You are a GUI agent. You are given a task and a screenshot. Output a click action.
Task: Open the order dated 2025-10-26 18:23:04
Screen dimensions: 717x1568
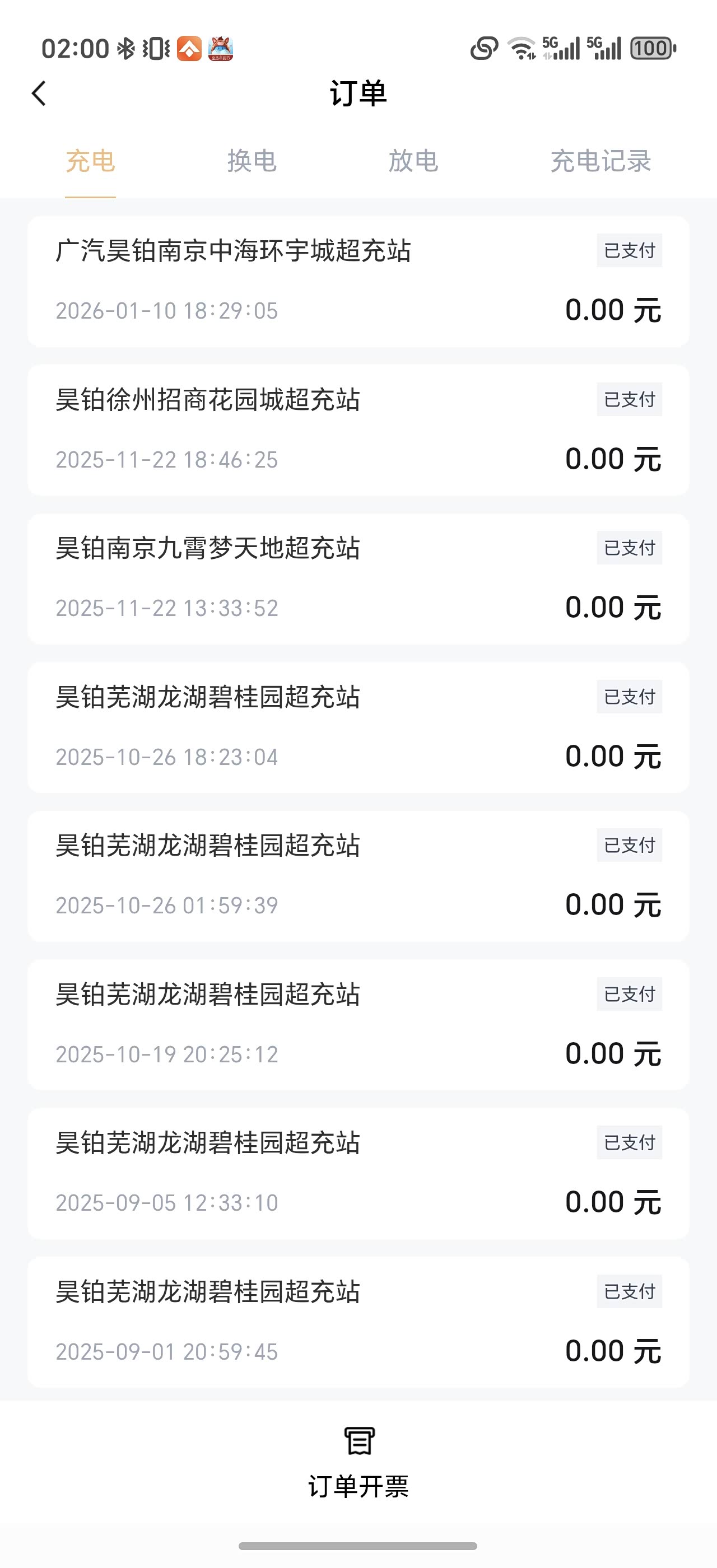[358, 727]
